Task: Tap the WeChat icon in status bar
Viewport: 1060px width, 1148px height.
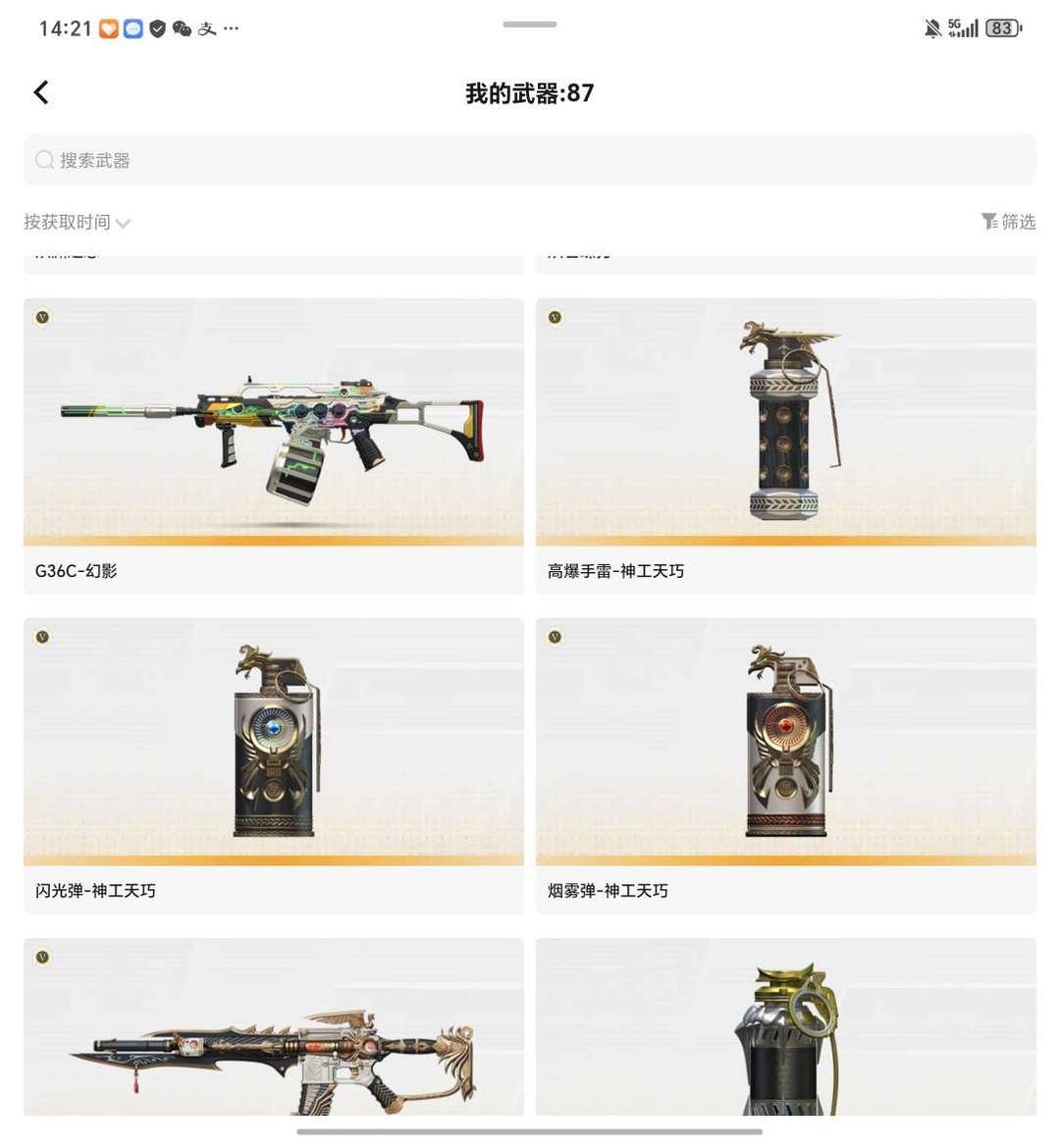Action: coord(183,28)
